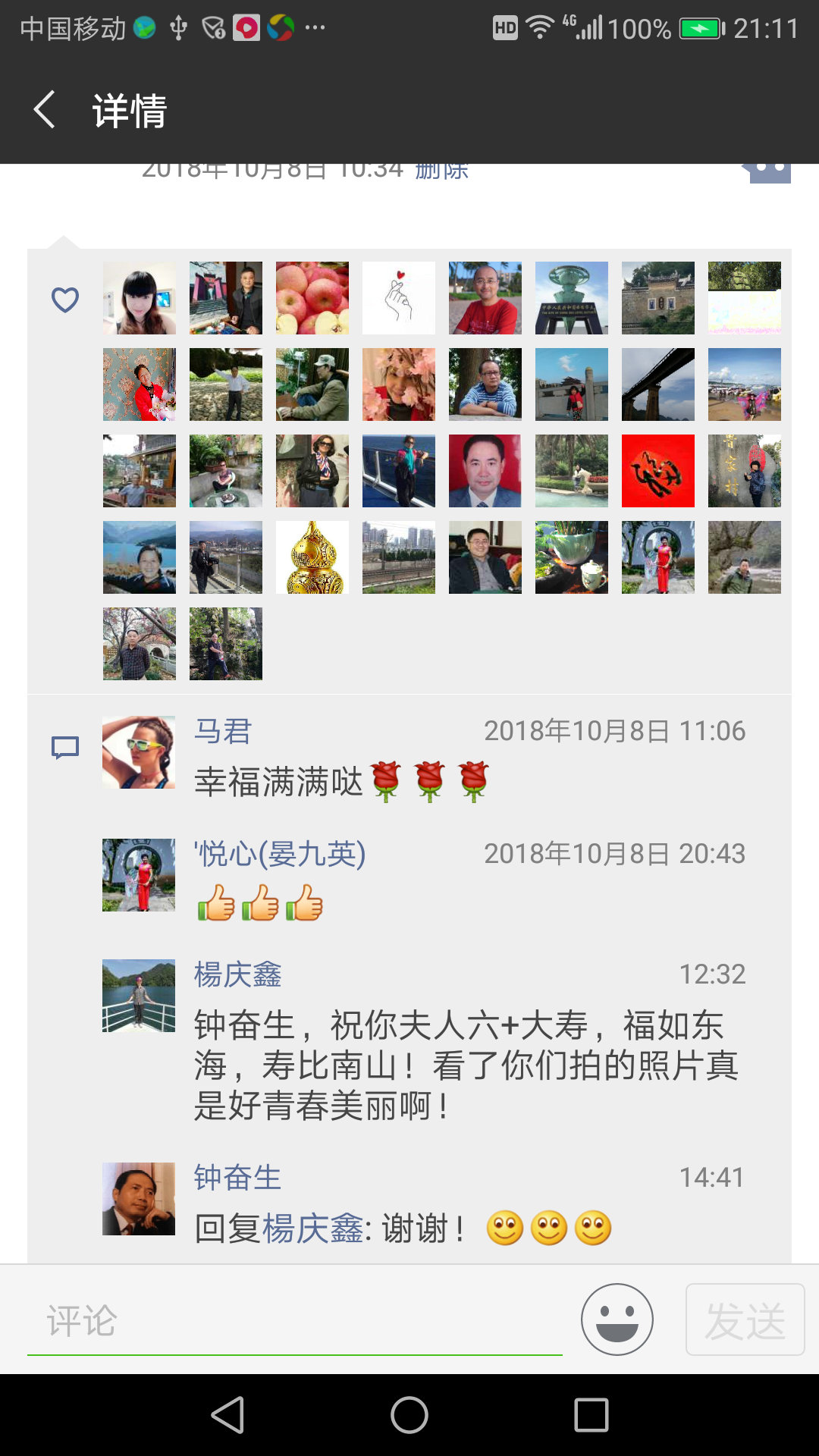The image size is (819, 1456).
Task: Go back from the 详情 page
Action: point(45,110)
